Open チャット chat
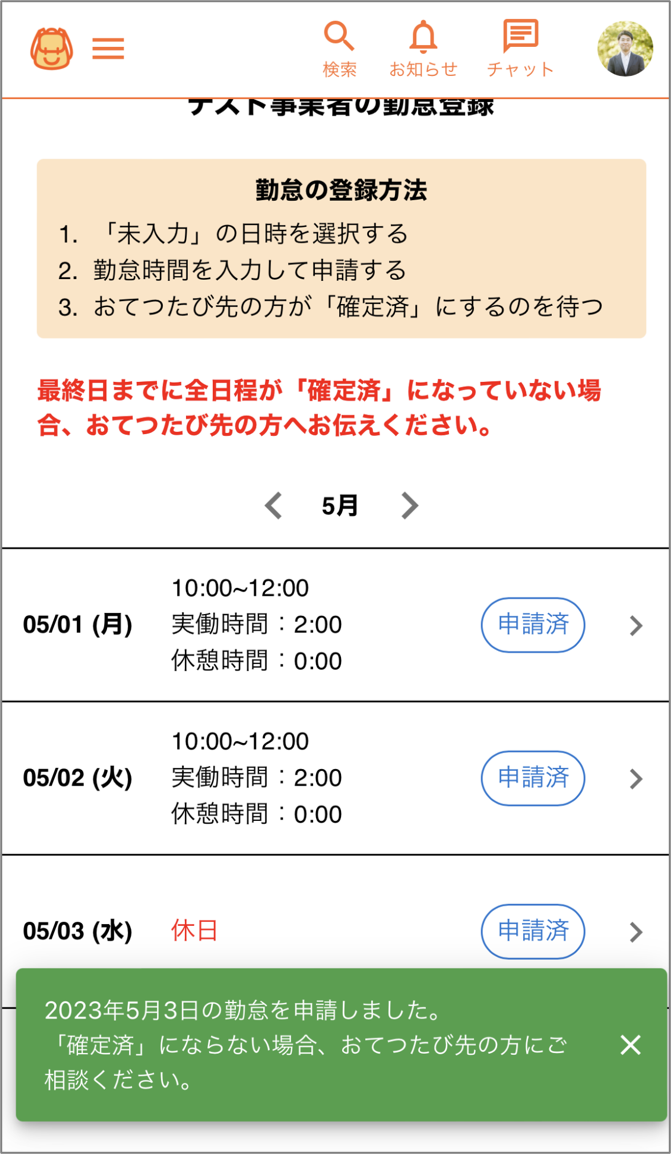This screenshot has height=1154, width=671. (520, 49)
